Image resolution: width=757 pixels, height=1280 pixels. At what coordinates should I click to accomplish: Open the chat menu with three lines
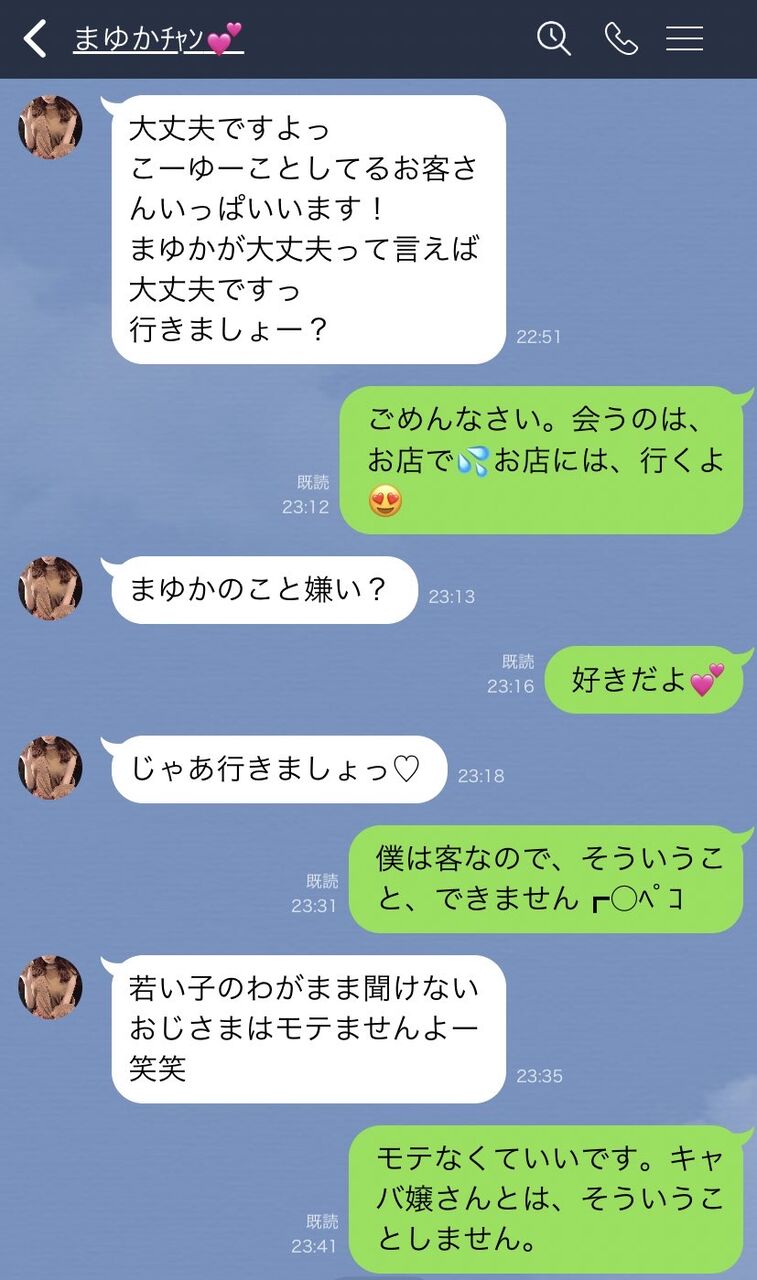(x=685, y=39)
